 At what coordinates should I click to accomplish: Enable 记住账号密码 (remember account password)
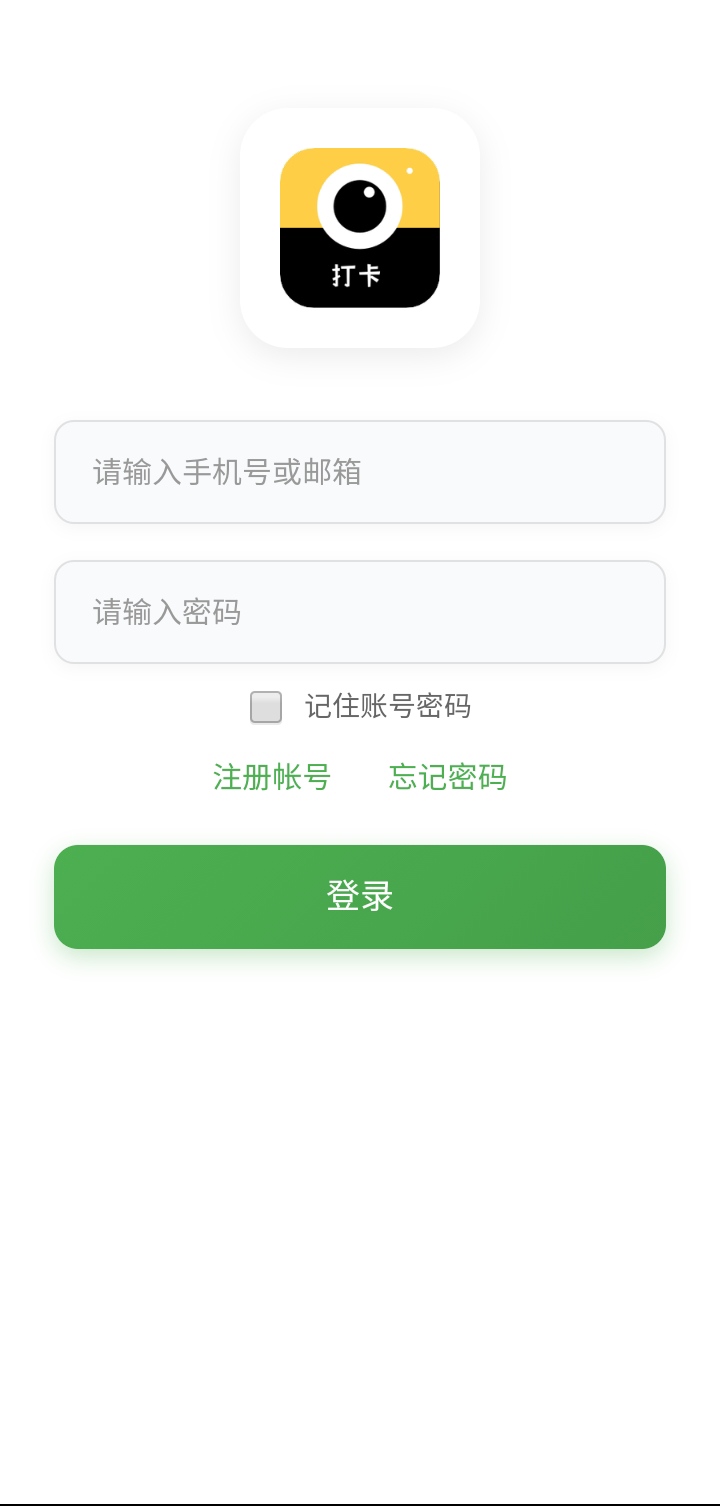[266, 707]
